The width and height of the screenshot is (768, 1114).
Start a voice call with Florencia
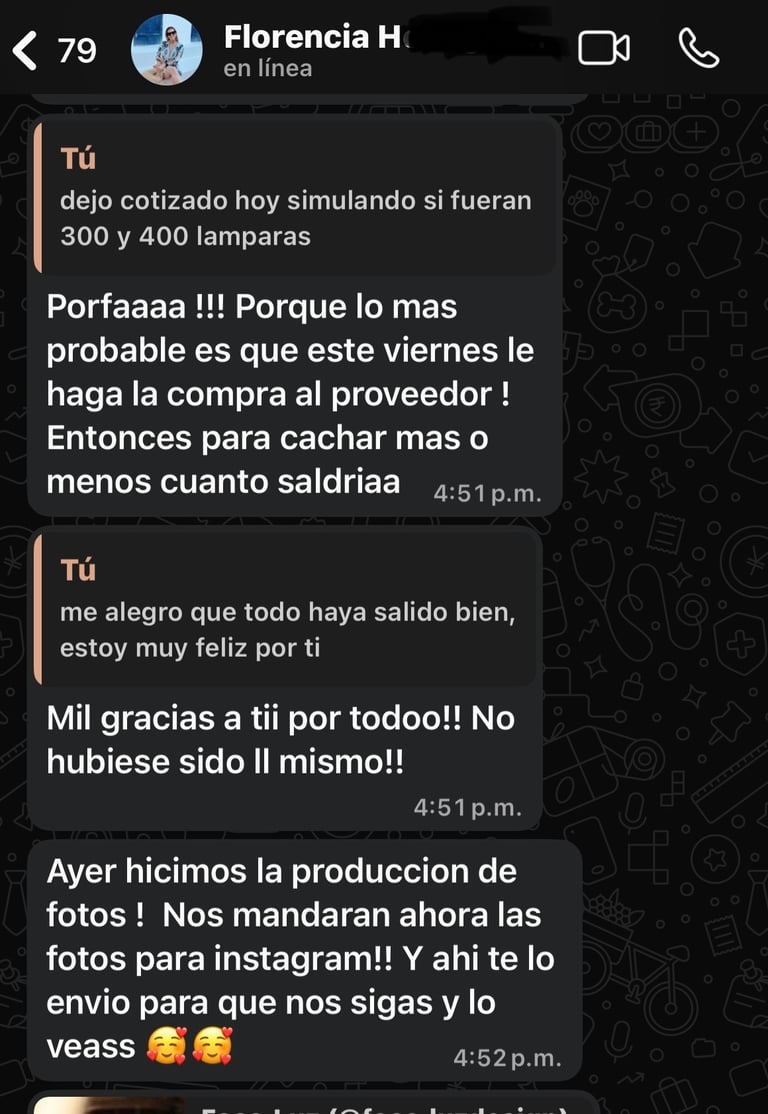699,48
